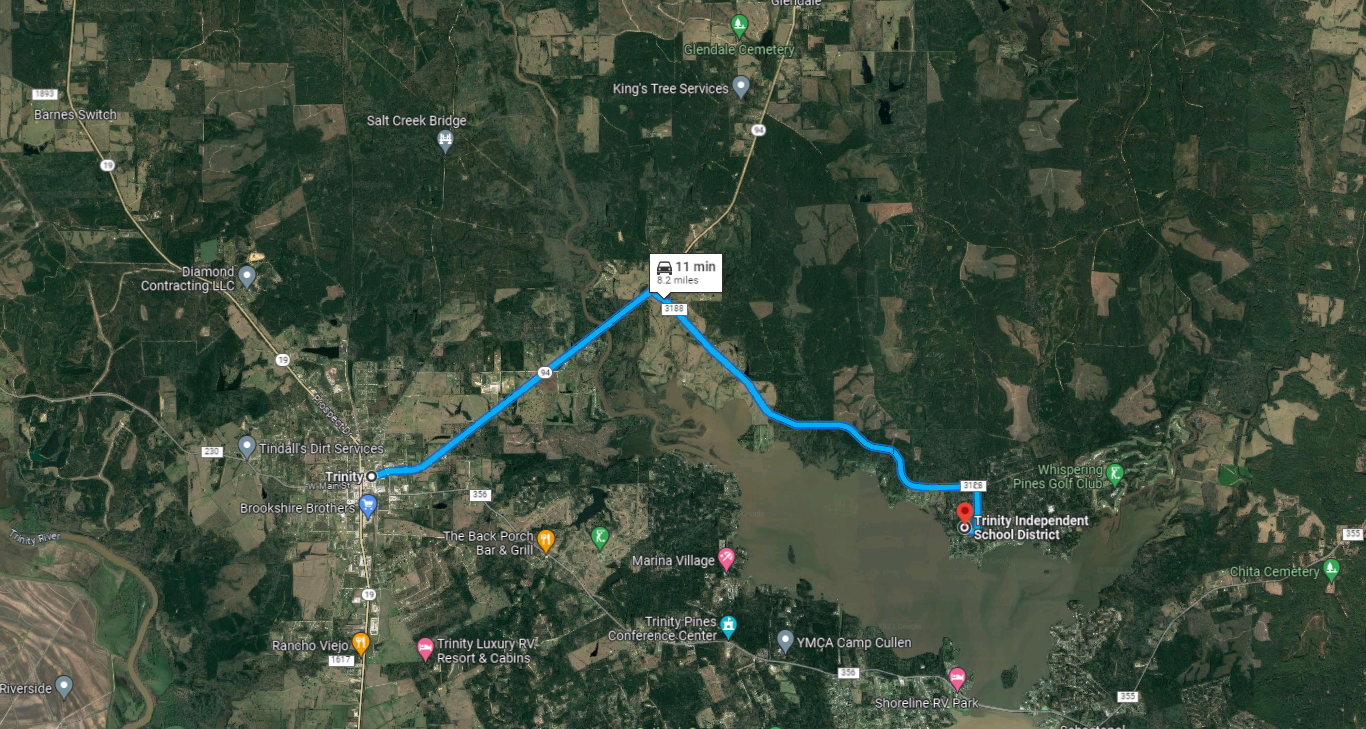This screenshot has width=1366, height=729.
Task: Open Marina Village place marker
Action: (x=727, y=557)
